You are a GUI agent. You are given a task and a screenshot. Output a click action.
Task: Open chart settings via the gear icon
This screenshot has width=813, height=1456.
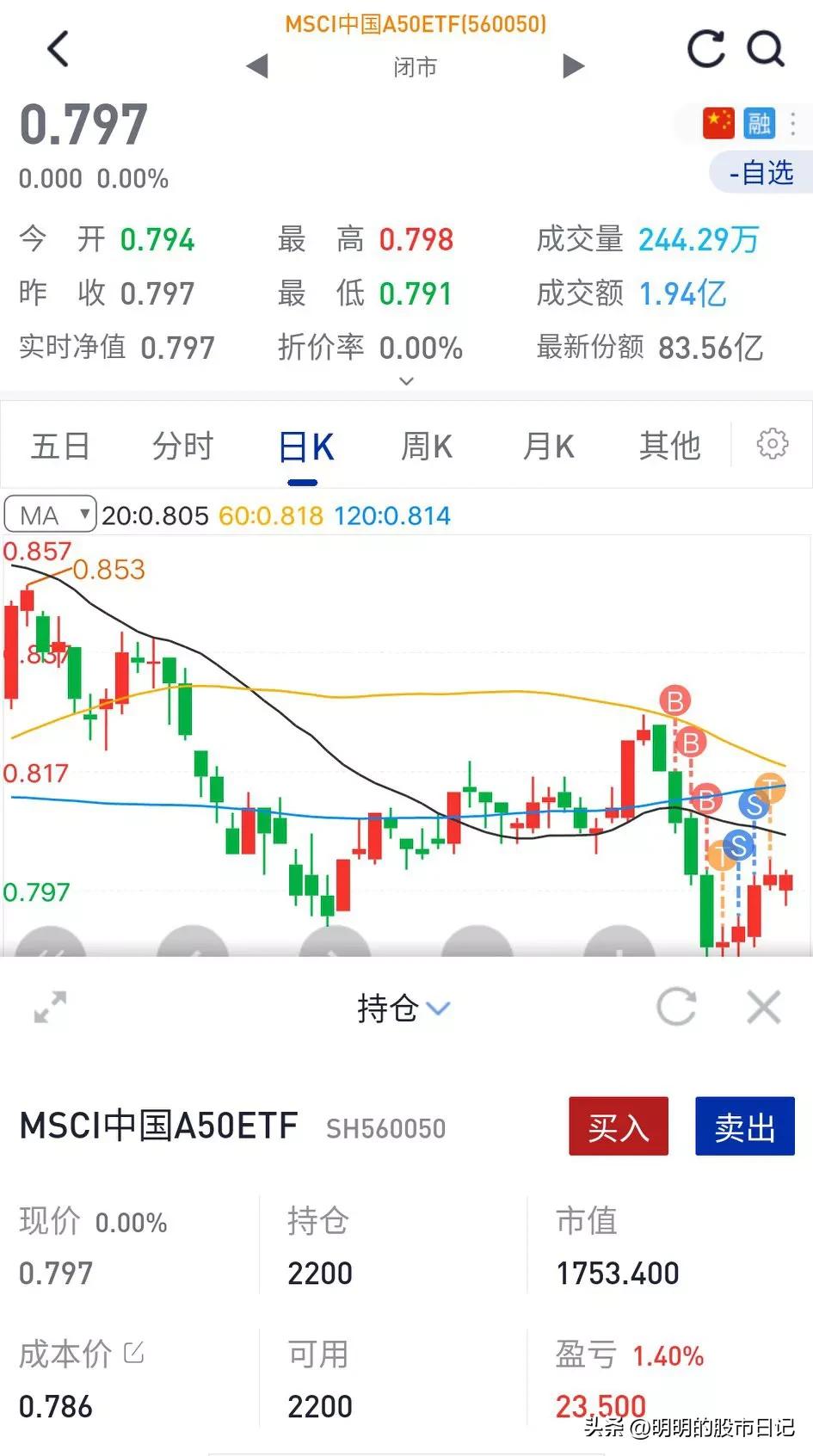[773, 444]
